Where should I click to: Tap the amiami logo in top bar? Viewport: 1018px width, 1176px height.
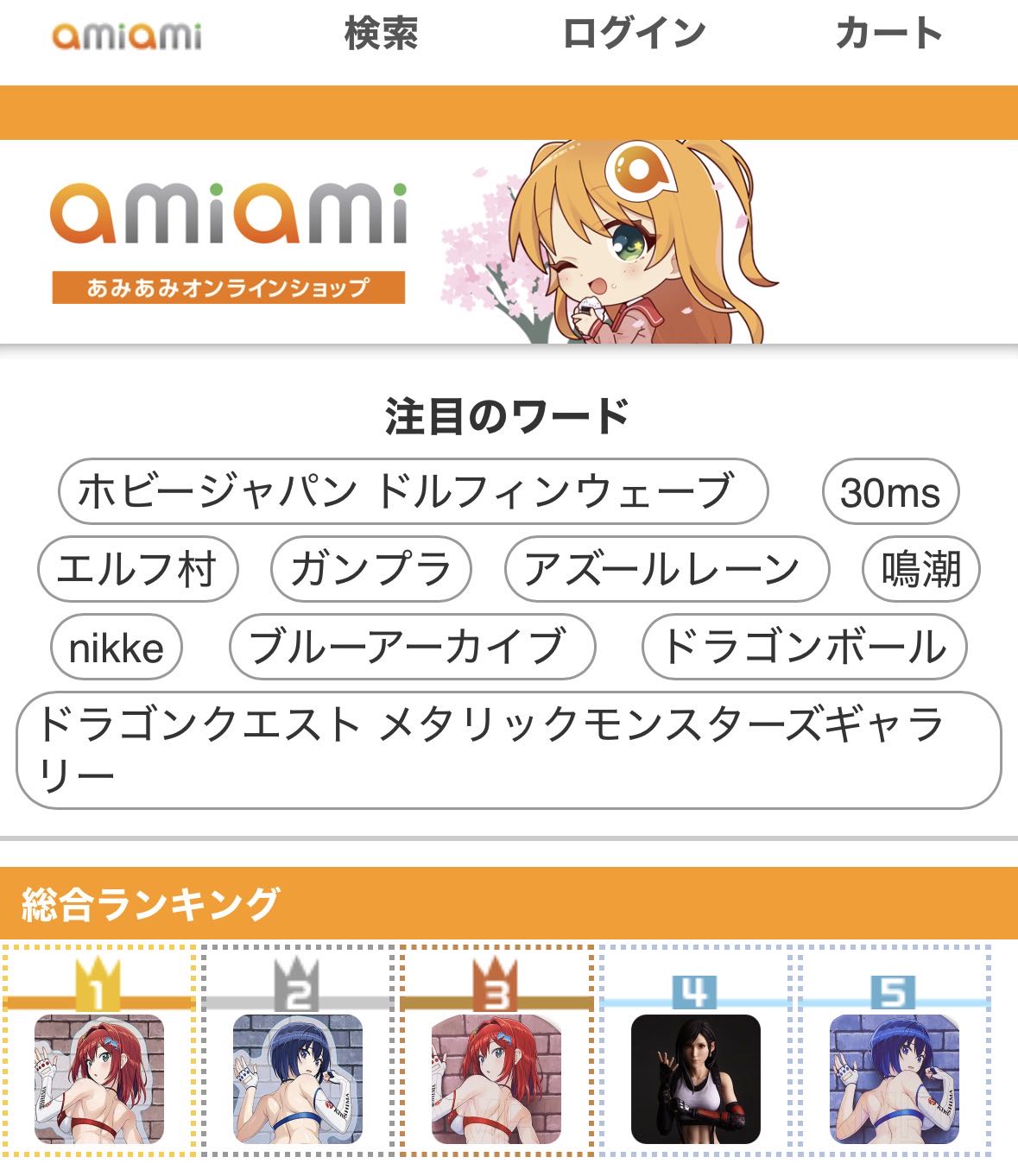tap(127, 36)
